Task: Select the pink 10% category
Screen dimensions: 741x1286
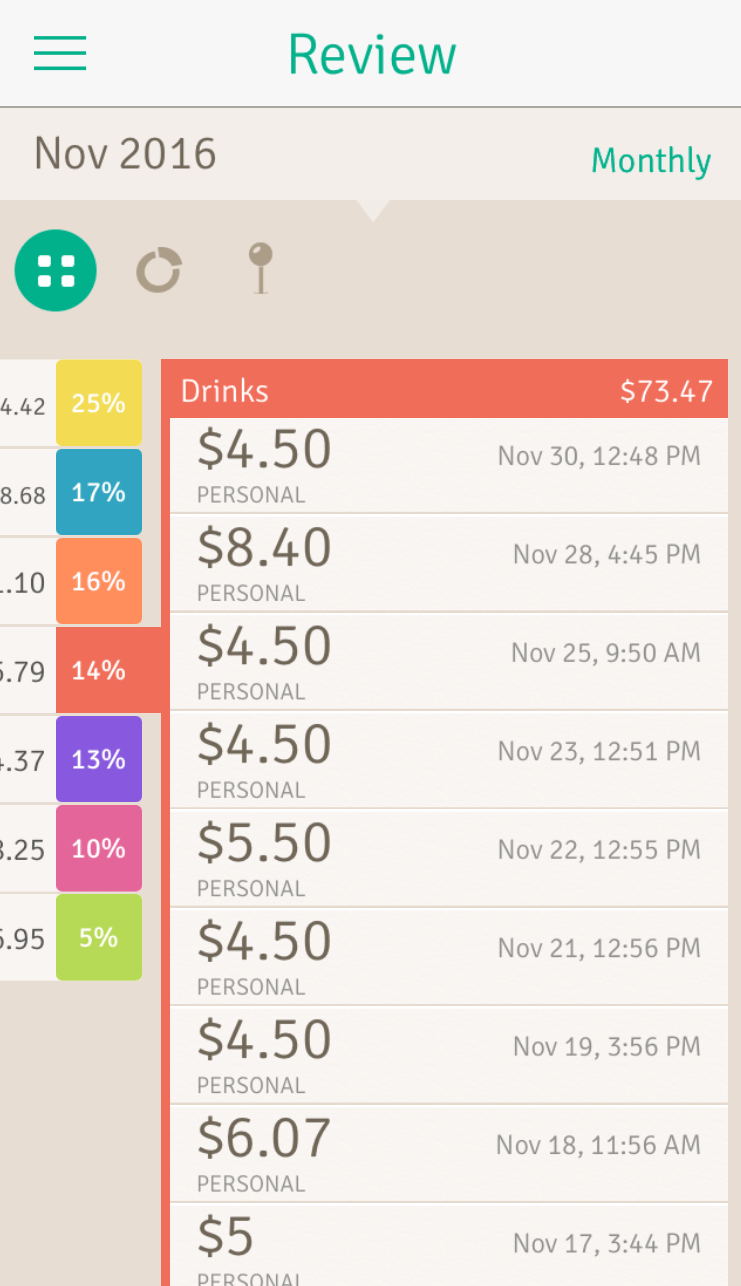Action: [x=99, y=848]
